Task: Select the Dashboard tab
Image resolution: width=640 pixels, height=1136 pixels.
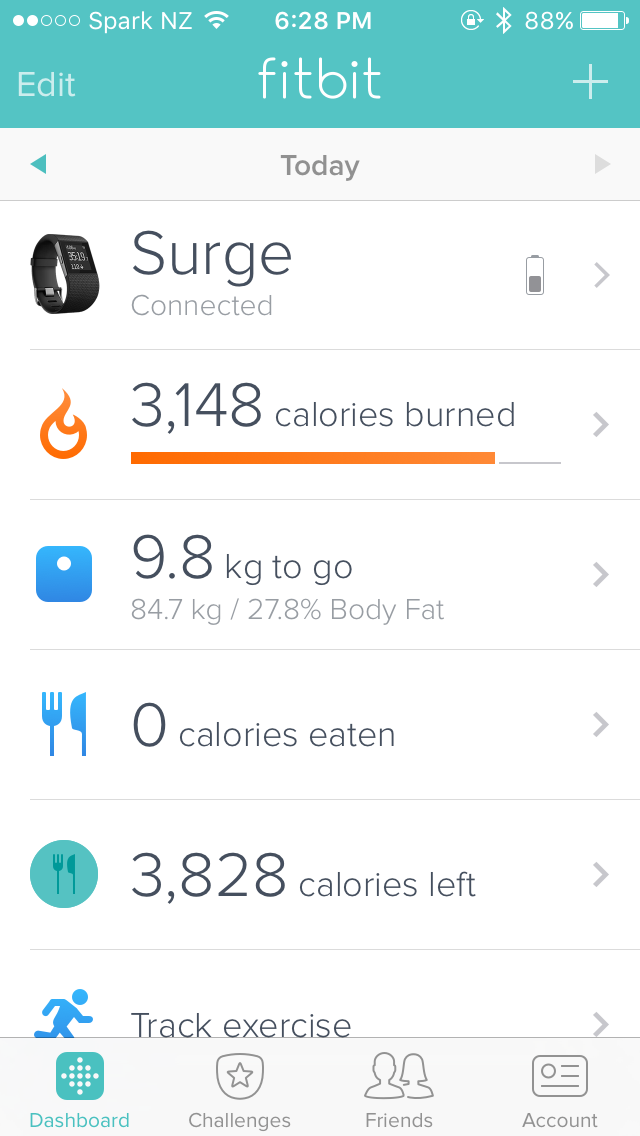Action: tap(80, 1090)
